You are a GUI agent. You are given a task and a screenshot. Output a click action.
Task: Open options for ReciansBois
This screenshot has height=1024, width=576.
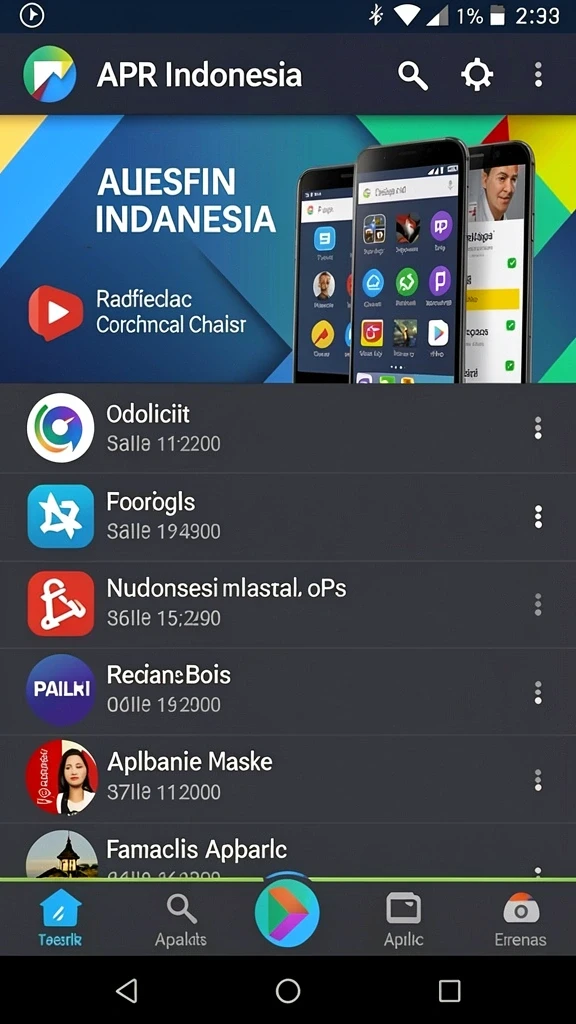tap(538, 692)
